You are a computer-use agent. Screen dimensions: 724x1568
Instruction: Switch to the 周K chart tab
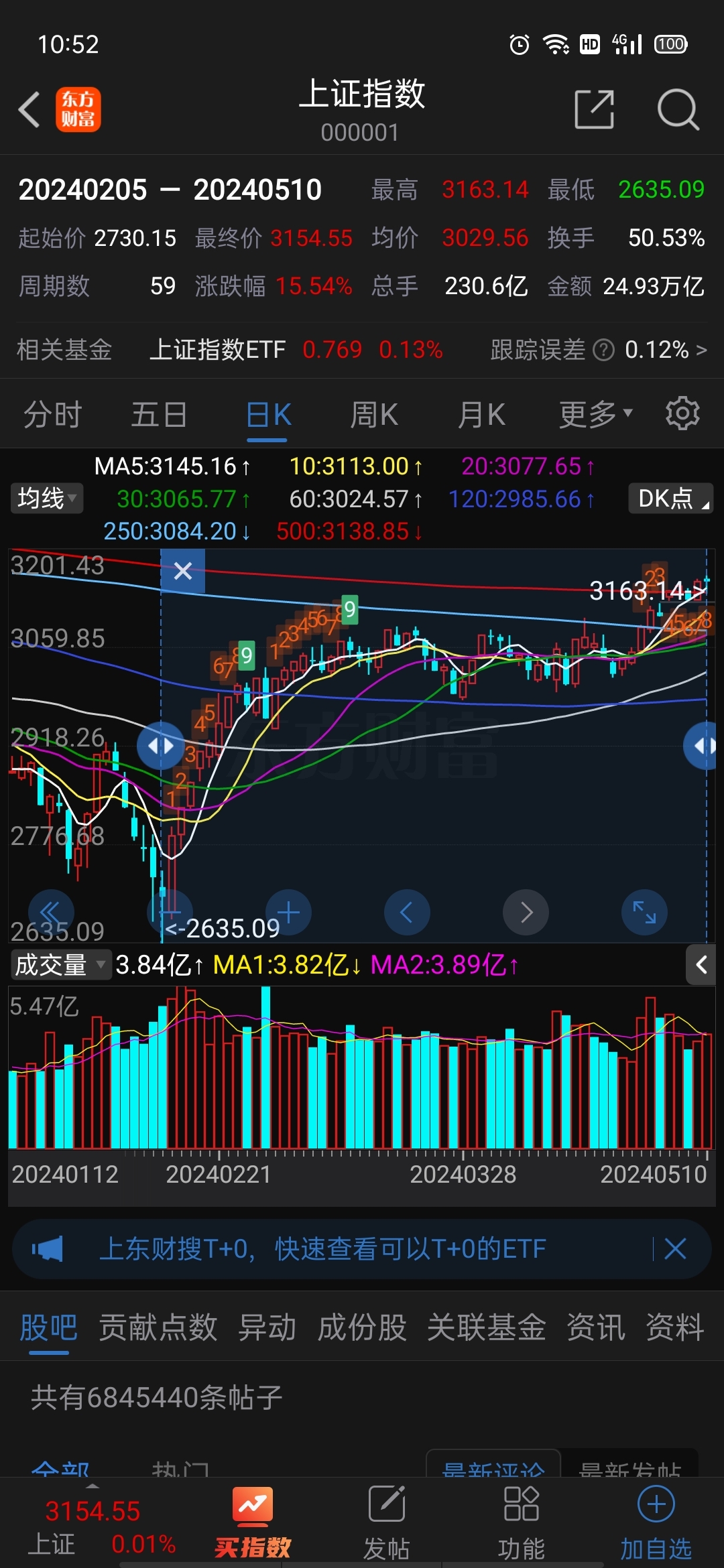click(374, 414)
